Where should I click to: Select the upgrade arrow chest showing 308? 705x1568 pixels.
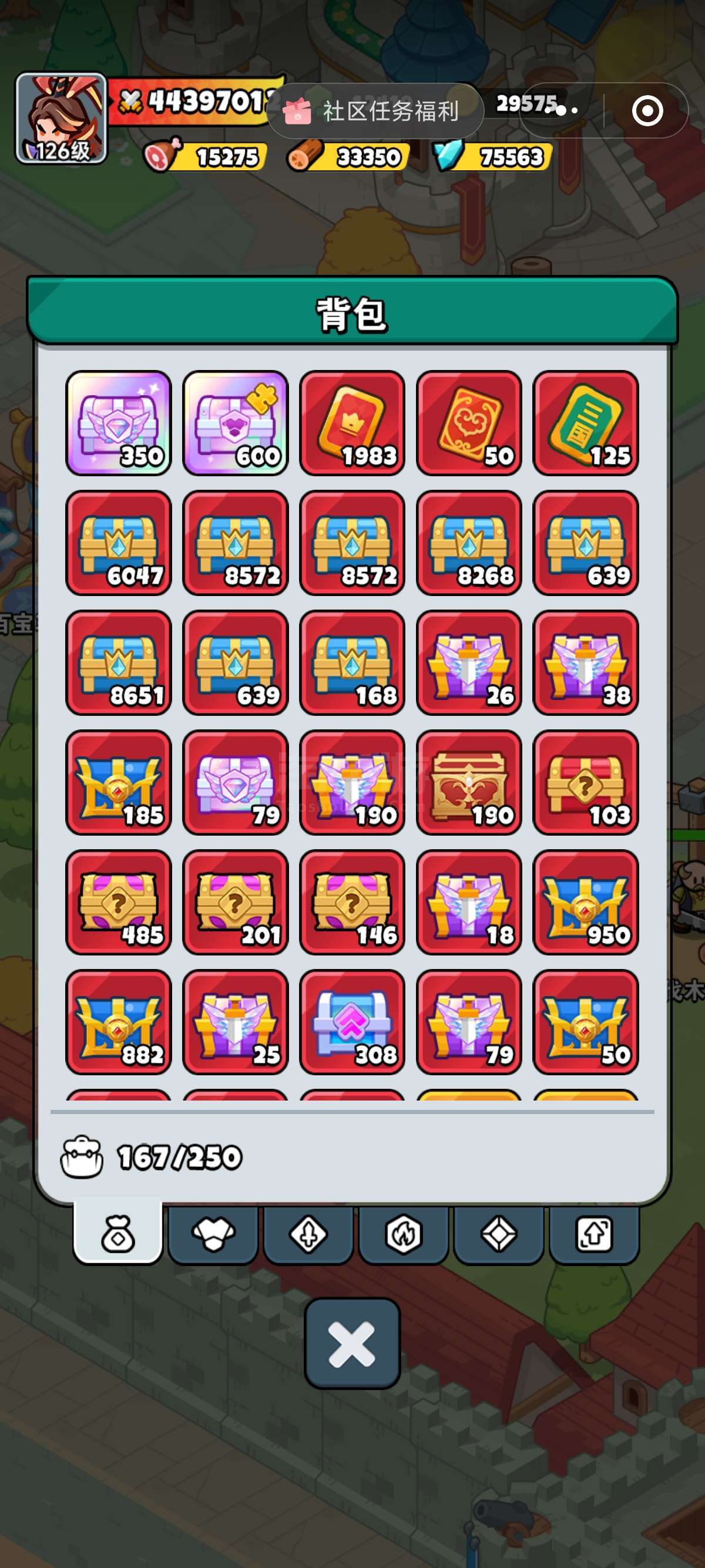point(352,1022)
